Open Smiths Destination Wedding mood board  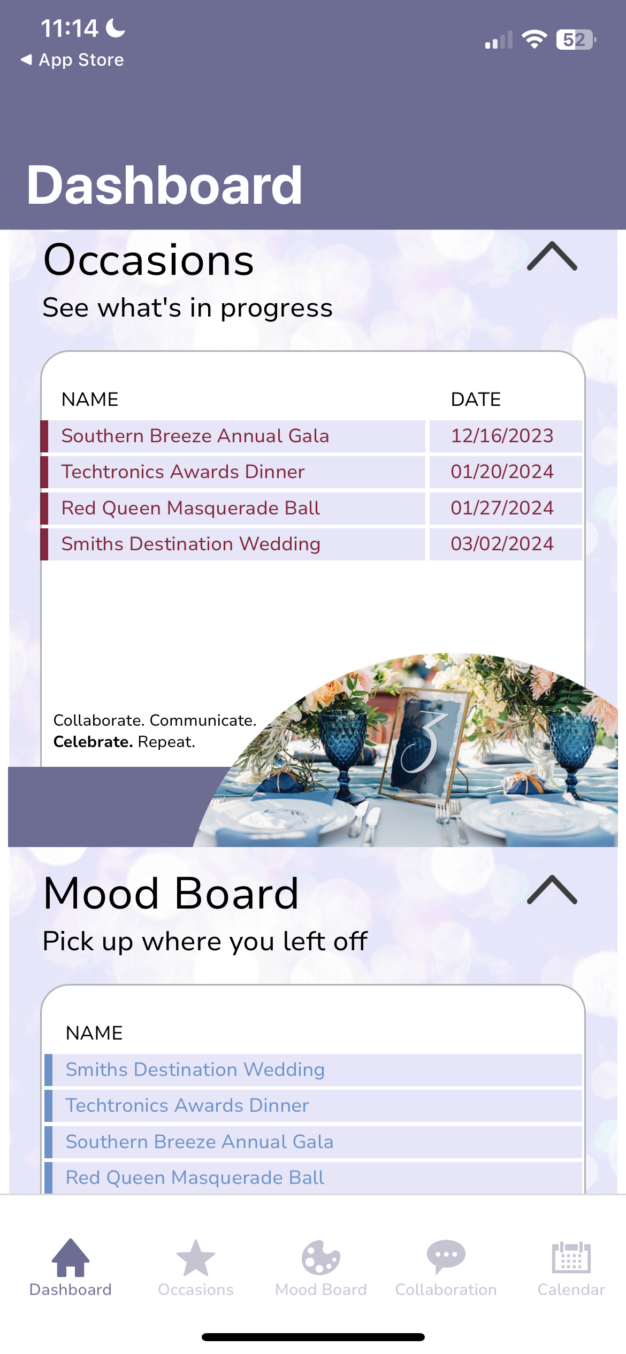click(195, 1070)
